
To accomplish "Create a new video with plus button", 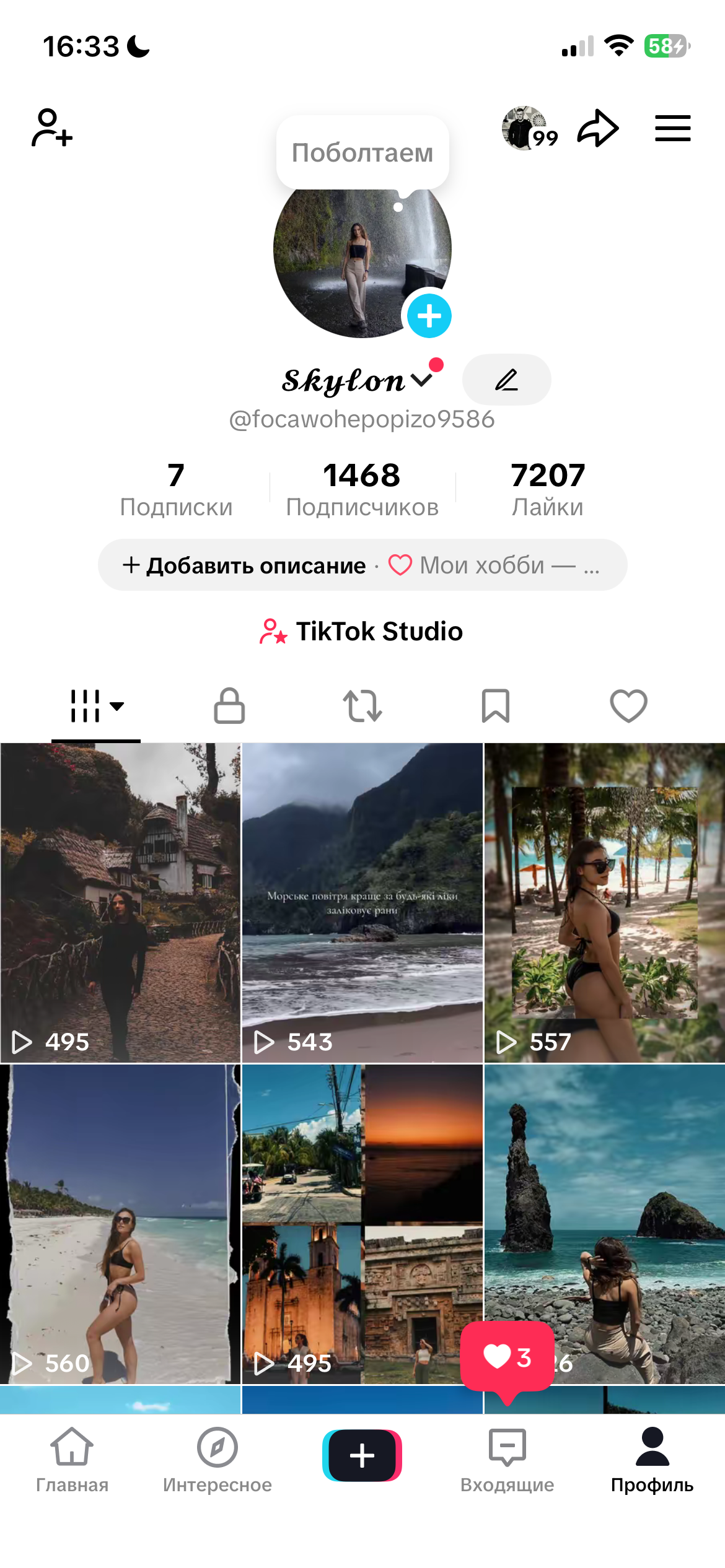I will (x=362, y=1455).
